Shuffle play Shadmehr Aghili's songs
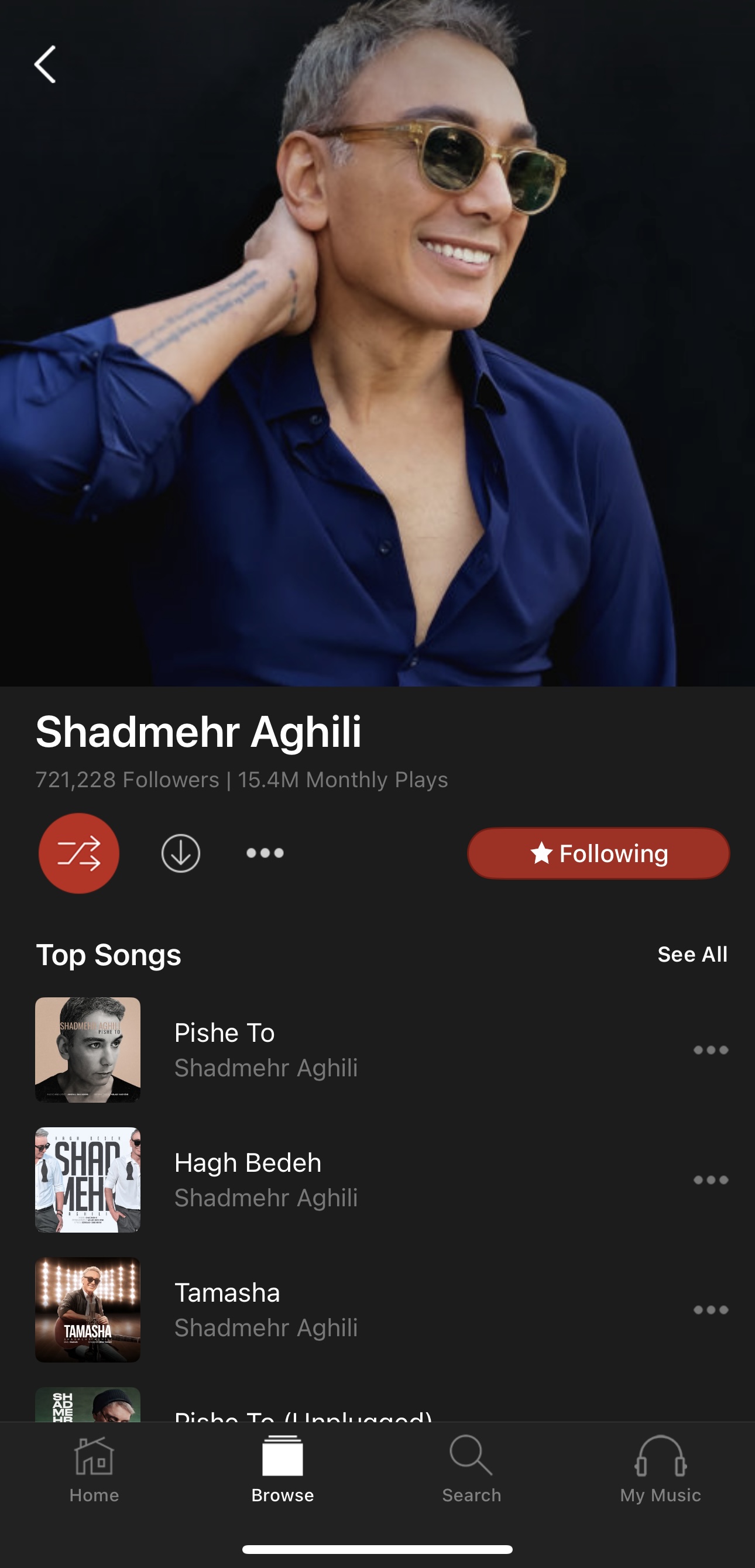The height and width of the screenshot is (1568, 755). tap(79, 853)
